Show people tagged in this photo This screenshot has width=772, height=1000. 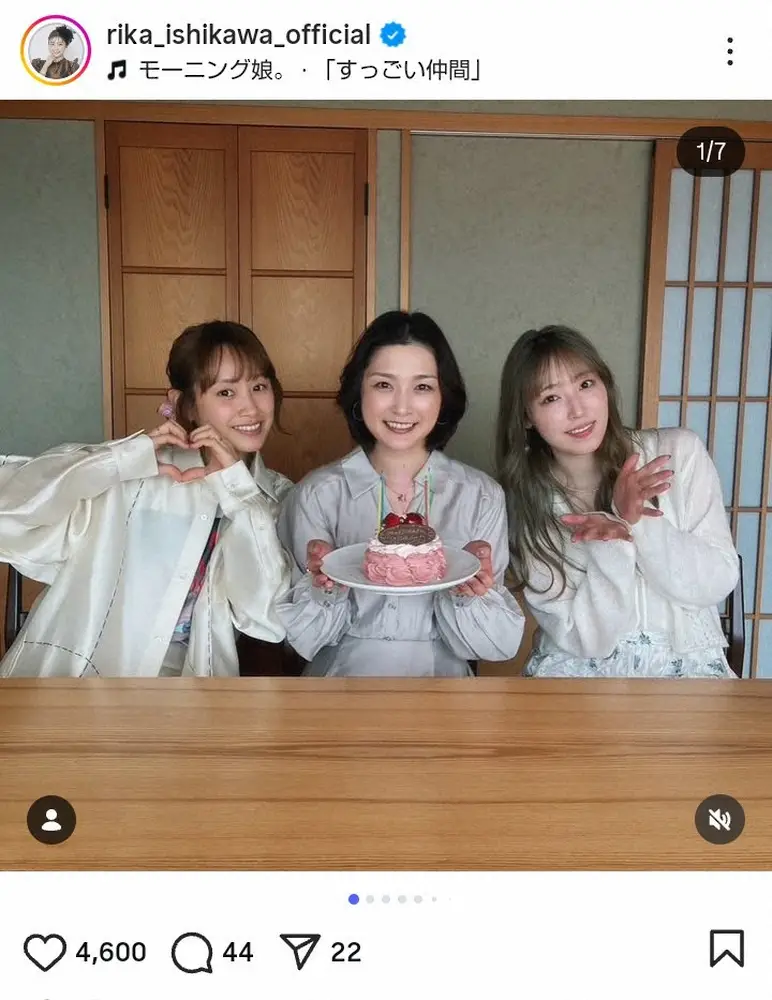(x=51, y=820)
